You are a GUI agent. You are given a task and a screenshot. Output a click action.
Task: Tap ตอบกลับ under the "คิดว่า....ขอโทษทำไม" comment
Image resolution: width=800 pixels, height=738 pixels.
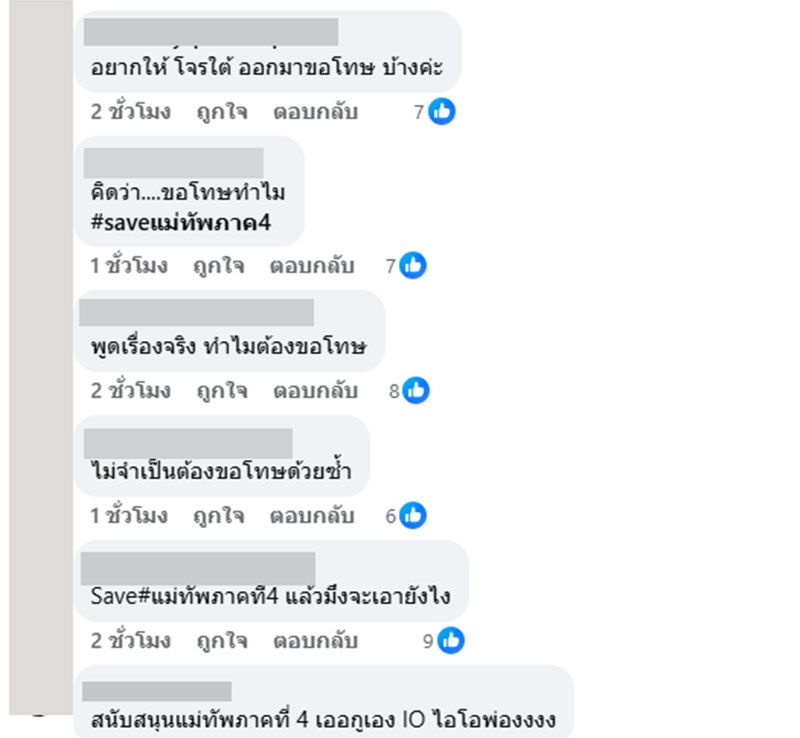[312, 266]
